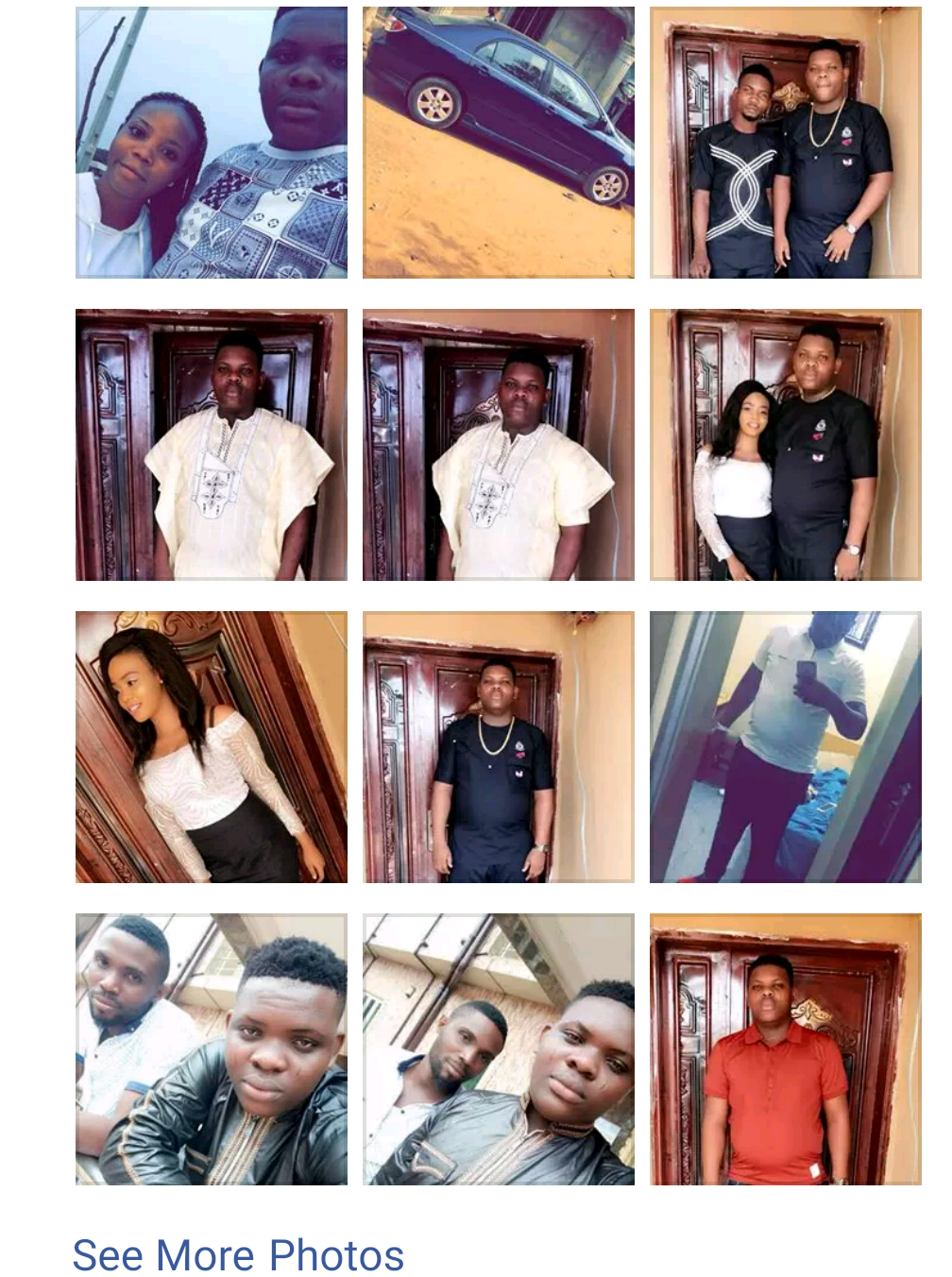The width and height of the screenshot is (952, 1277).
Task: View photo of two men in black outfits
Action: [785, 143]
